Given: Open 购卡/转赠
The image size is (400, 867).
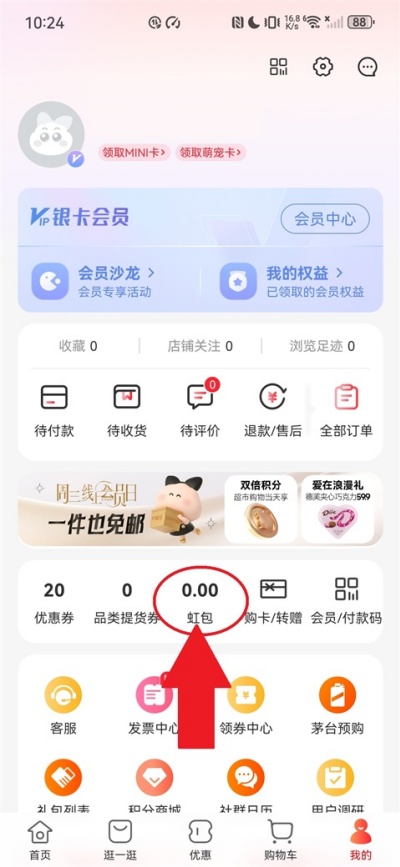Looking at the screenshot, I should (x=273, y=603).
